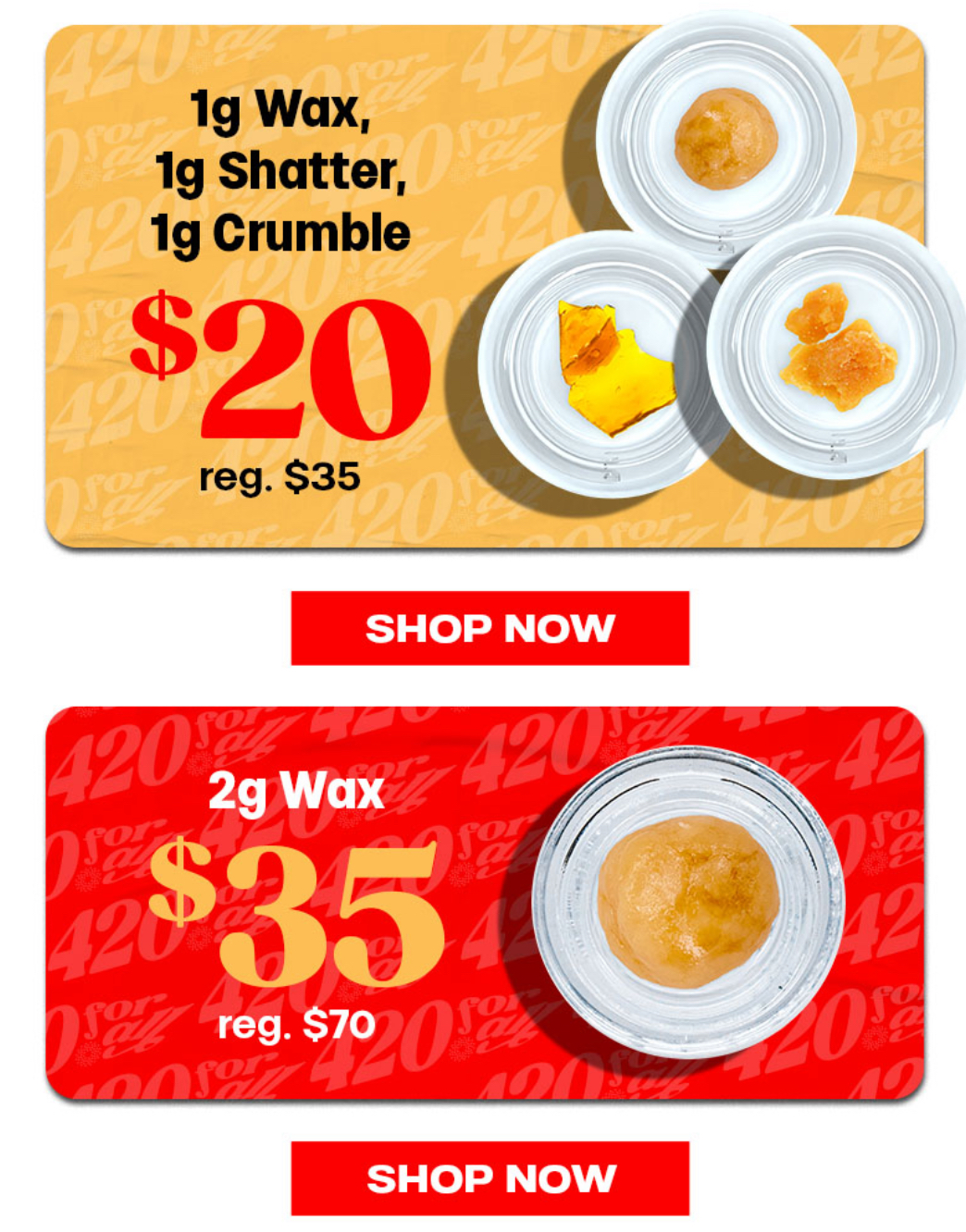Open the 2g Wax $35 banner
The height and width of the screenshot is (1232, 966).
click(484, 903)
